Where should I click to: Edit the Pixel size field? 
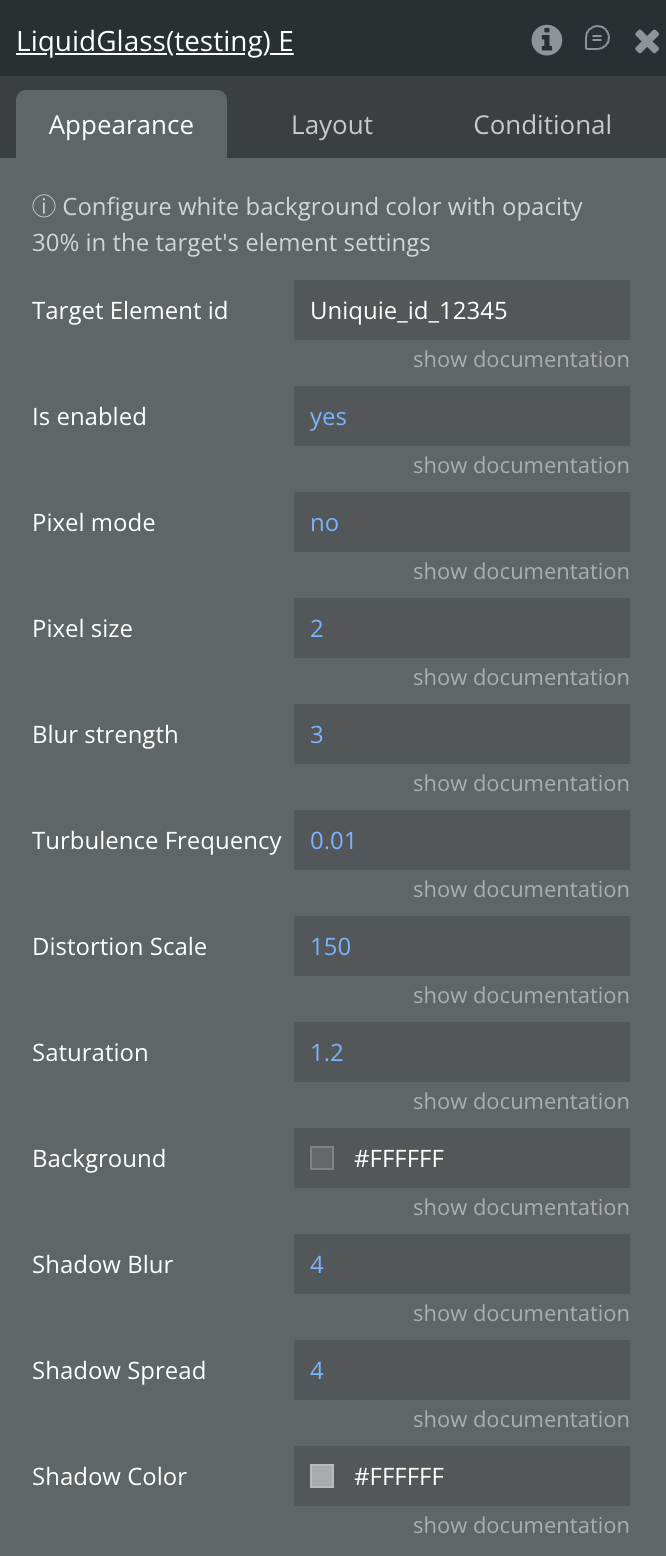[x=461, y=629]
